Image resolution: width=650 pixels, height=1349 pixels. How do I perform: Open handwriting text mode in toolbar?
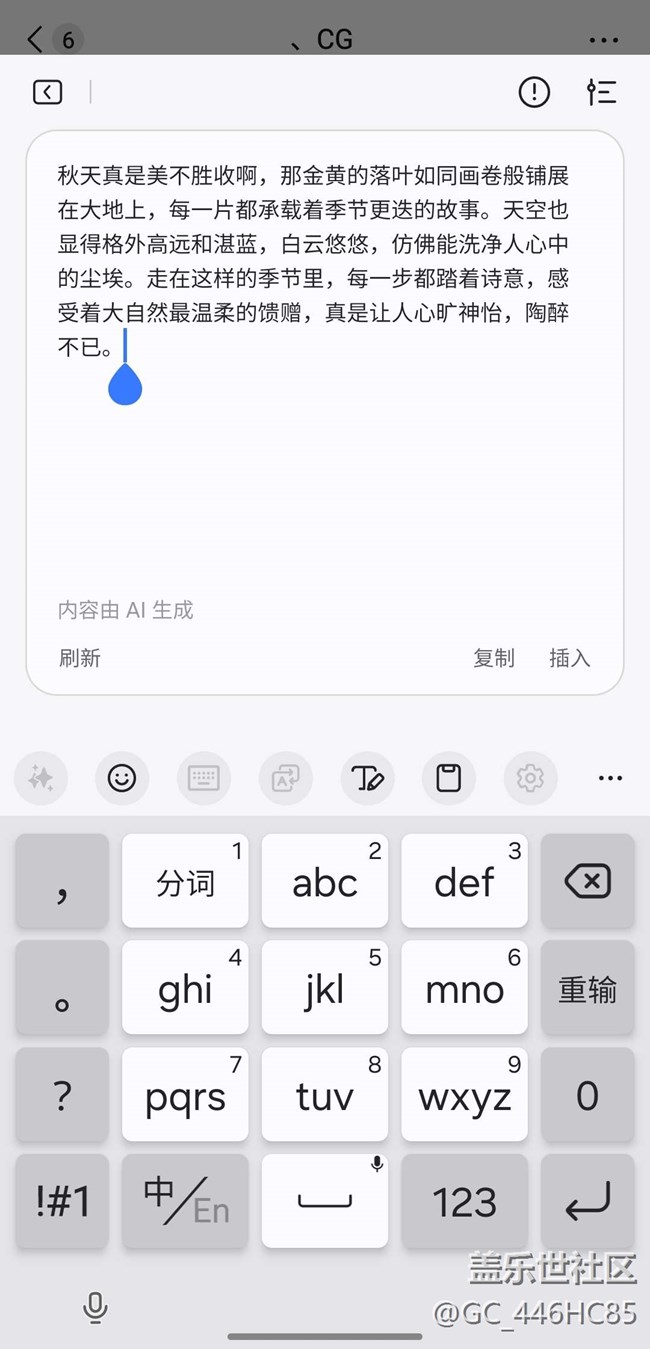[x=367, y=777]
